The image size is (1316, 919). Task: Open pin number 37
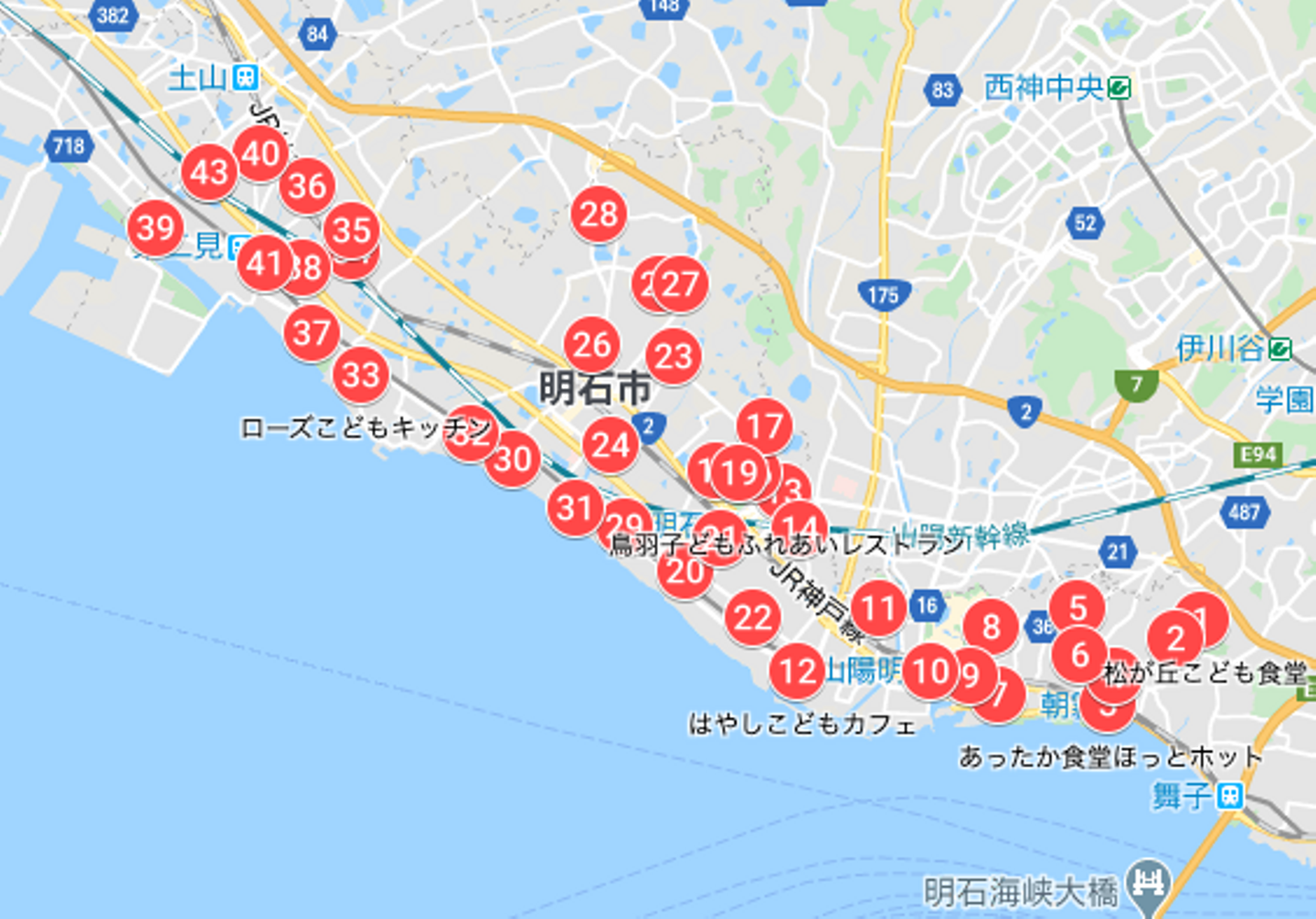[311, 333]
